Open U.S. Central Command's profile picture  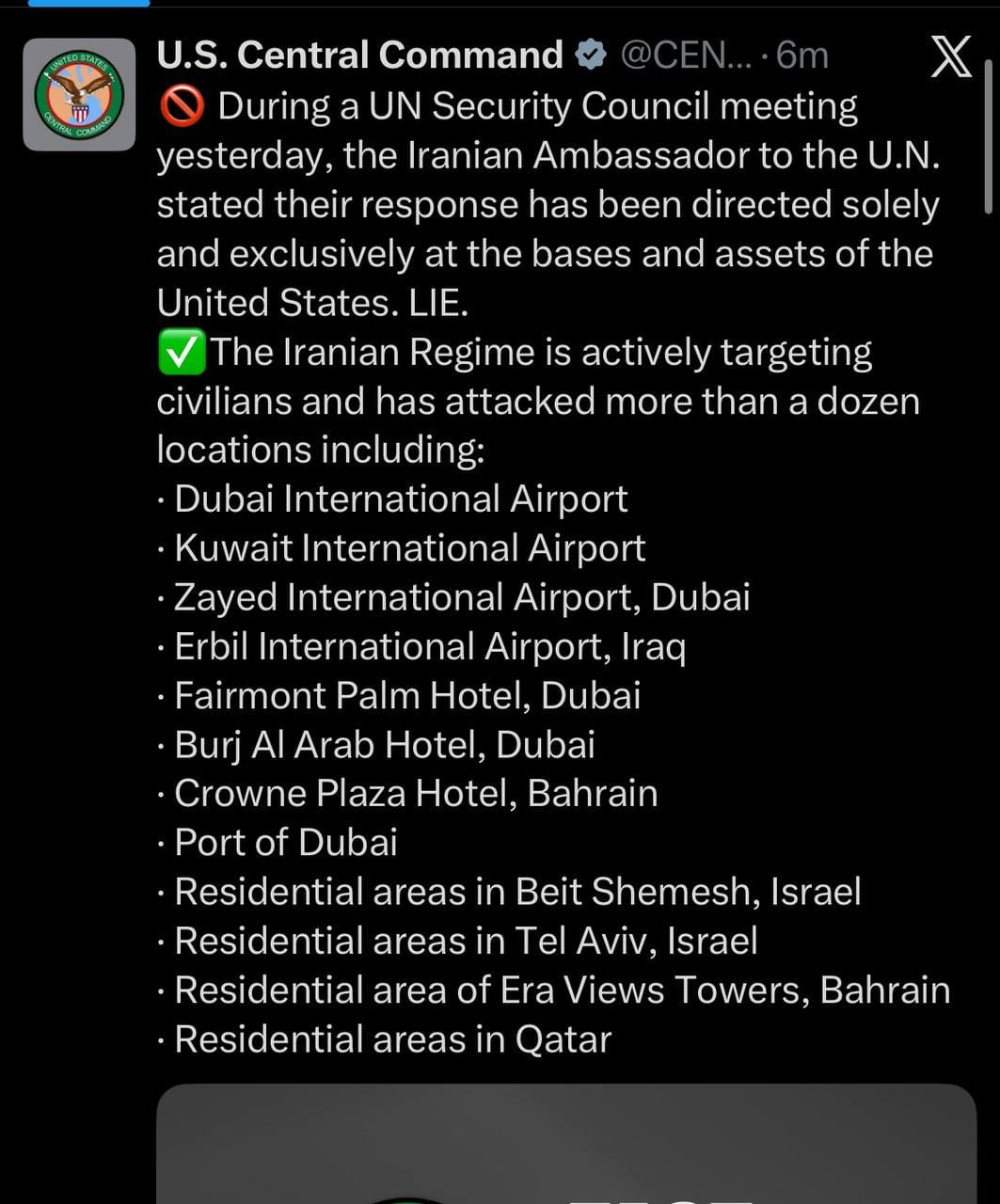pos(79,94)
